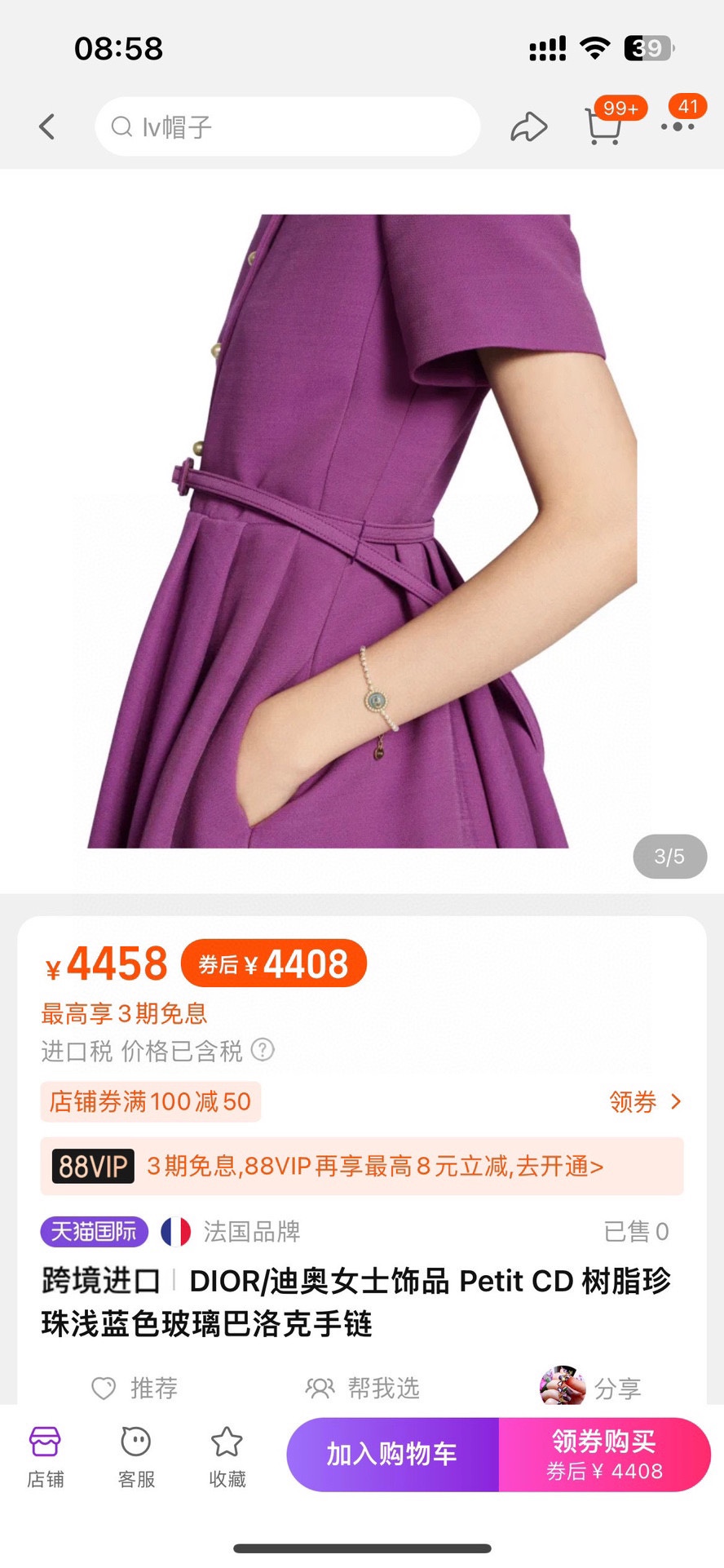This screenshot has width=724, height=1568.
Task: Share this product via the arrow icon
Action: click(x=528, y=126)
